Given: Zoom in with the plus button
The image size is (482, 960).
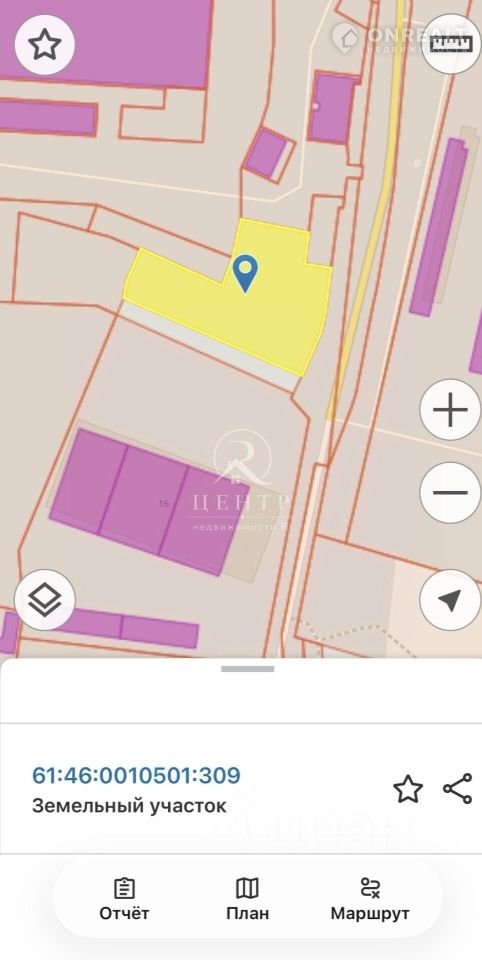Looking at the screenshot, I should click(x=450, y=410).
